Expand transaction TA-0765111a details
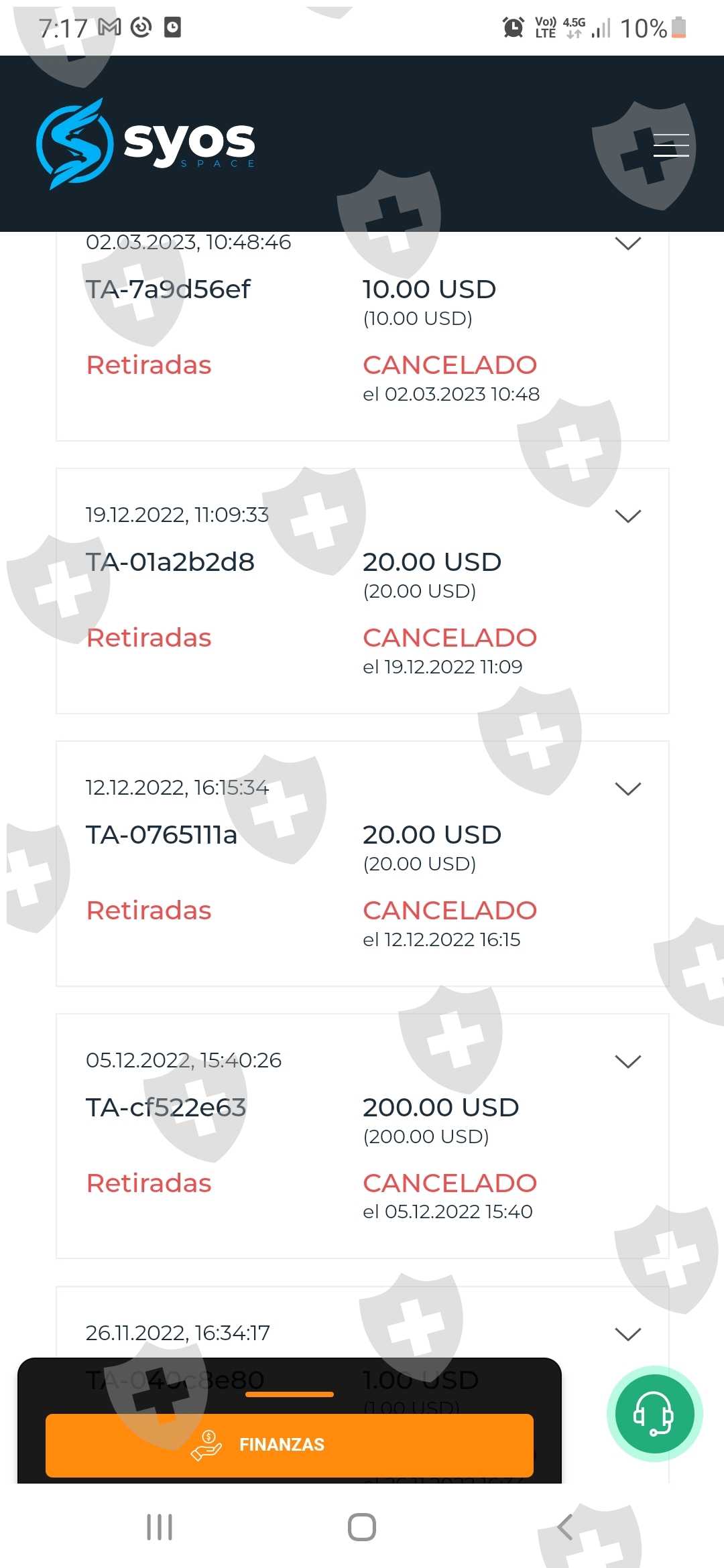The height and width of the screenshot is (1568, 724). point(627,789)
